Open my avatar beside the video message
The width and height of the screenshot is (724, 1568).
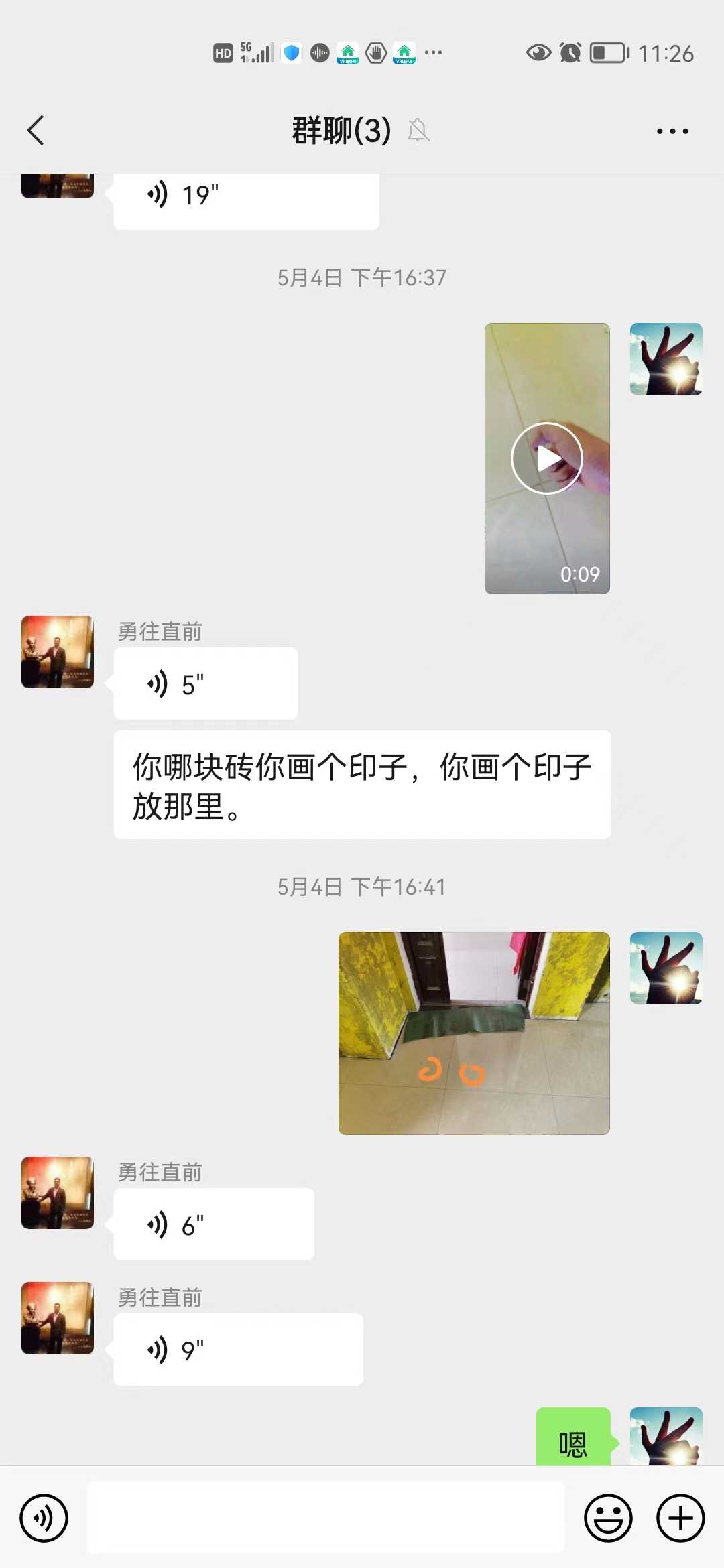[666, 359]
